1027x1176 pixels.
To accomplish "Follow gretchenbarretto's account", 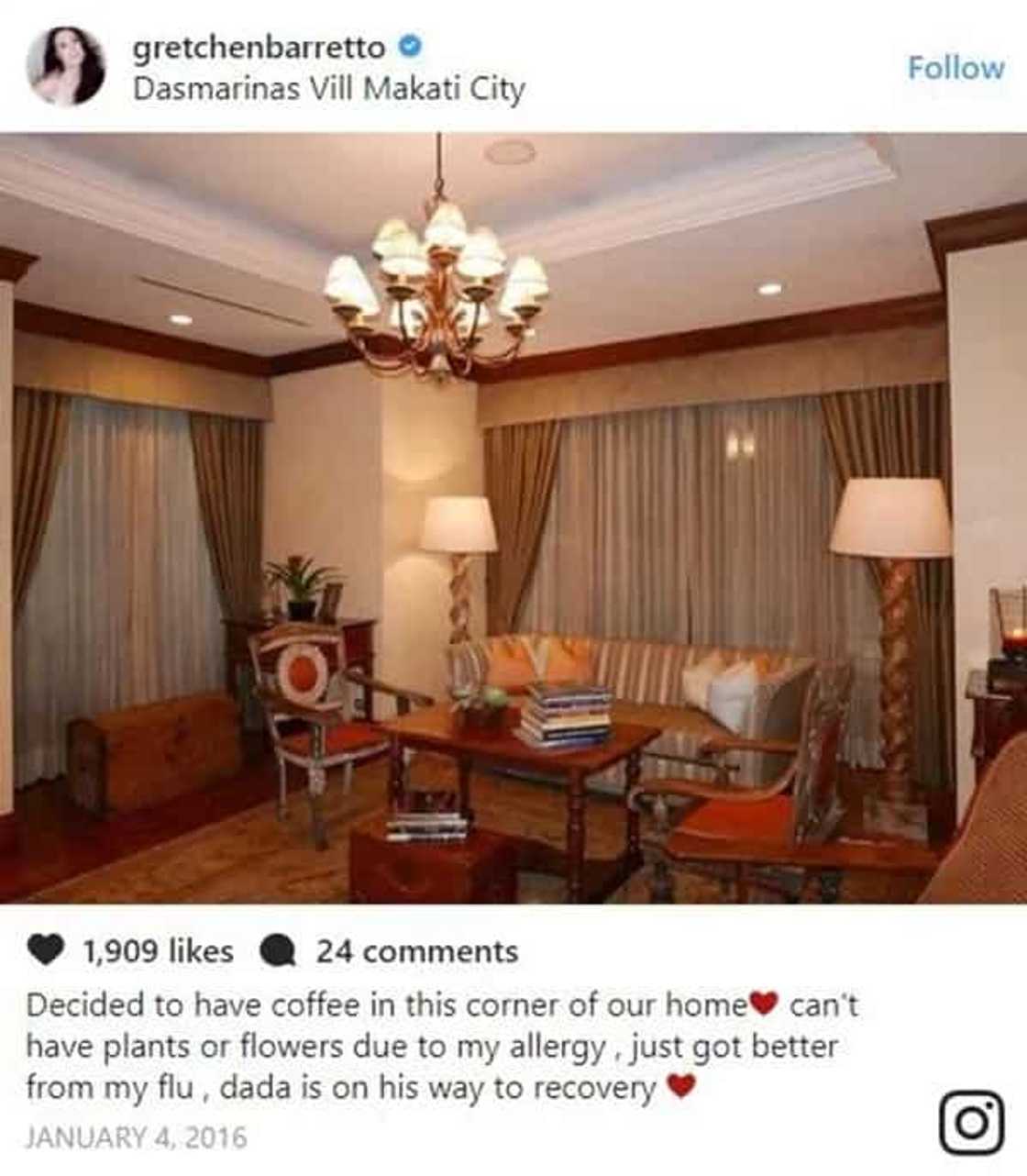I will [955, 68].
